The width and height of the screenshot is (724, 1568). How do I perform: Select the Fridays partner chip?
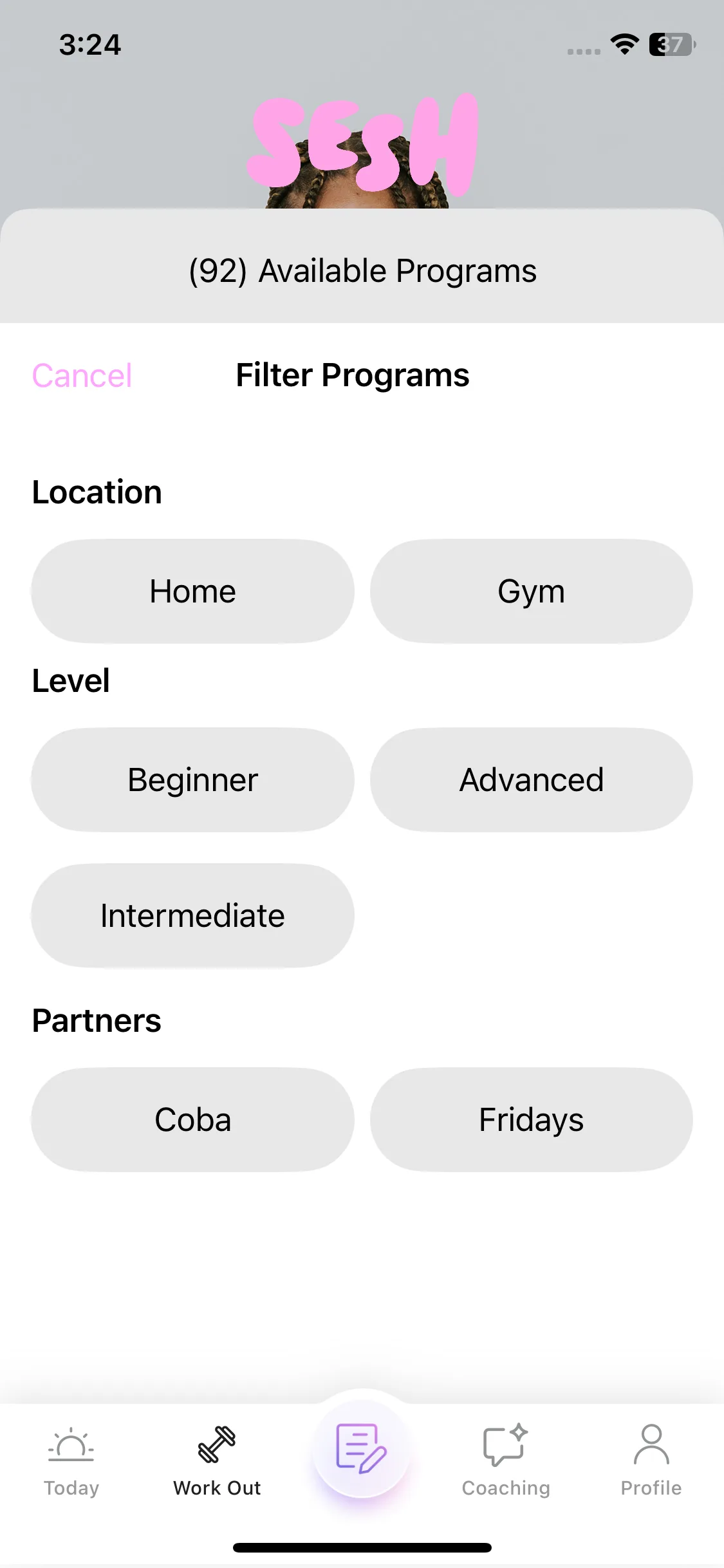531,1119
